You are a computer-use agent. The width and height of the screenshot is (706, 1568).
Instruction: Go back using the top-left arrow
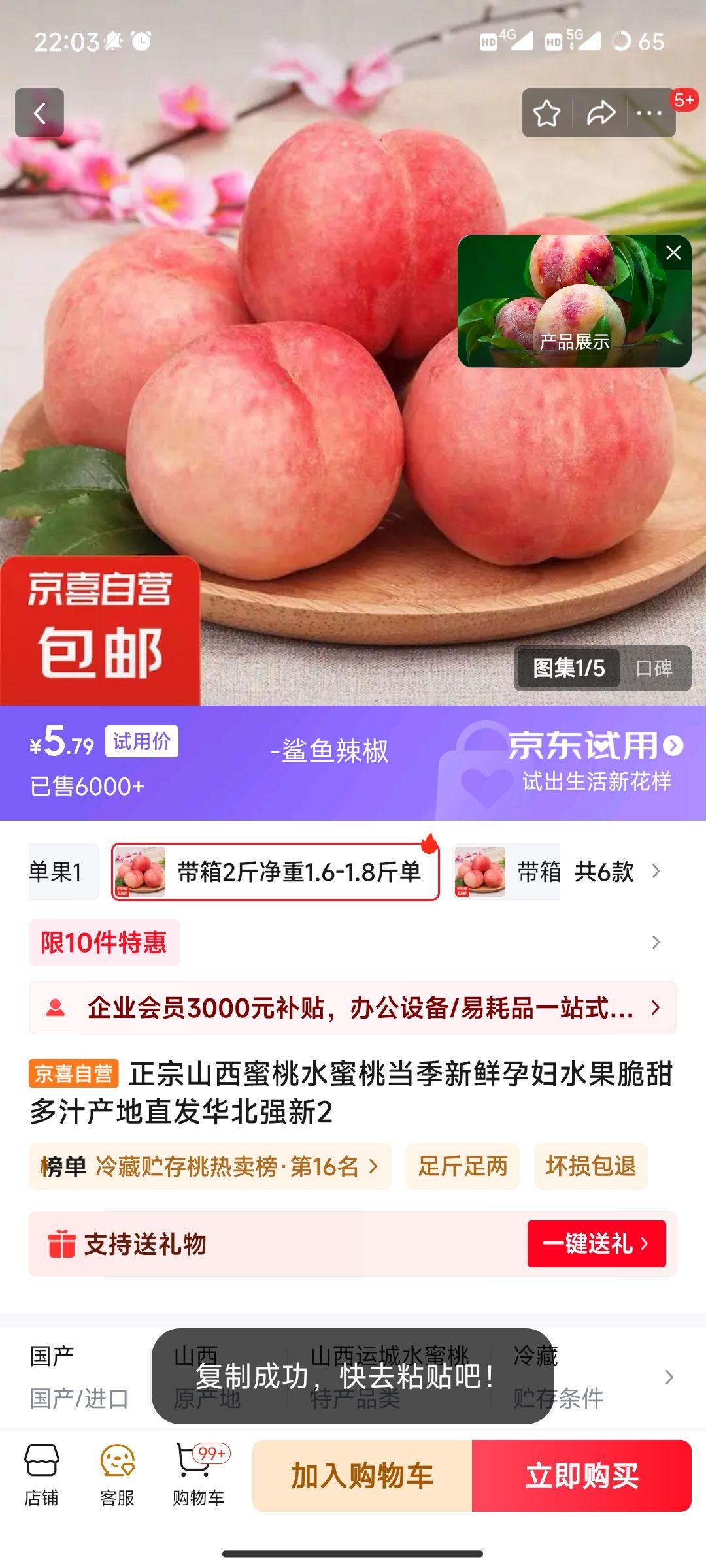pyautogui.click(x=40, y=113)
